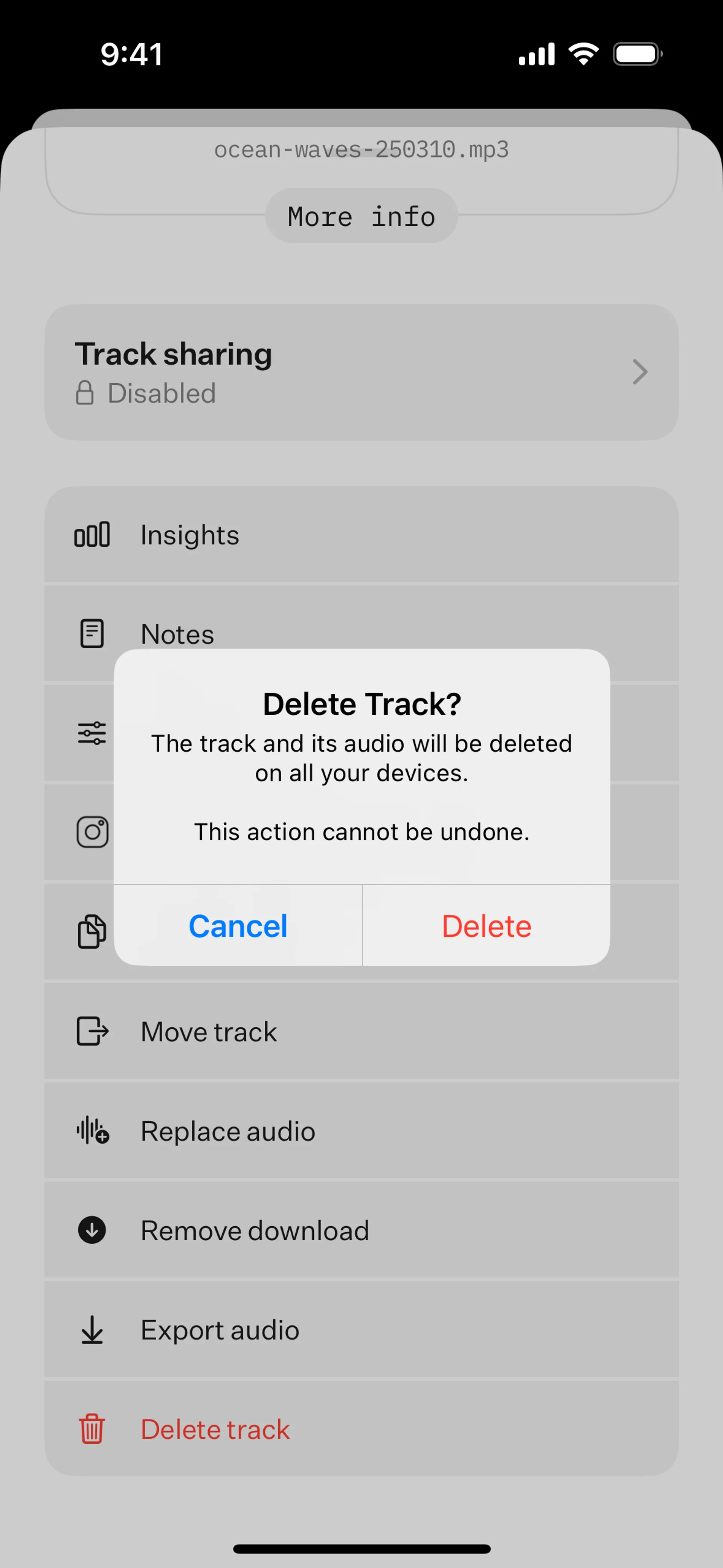Tap the More info button
The height and width of the screenshot is (1568, 723).
(361, 216)
